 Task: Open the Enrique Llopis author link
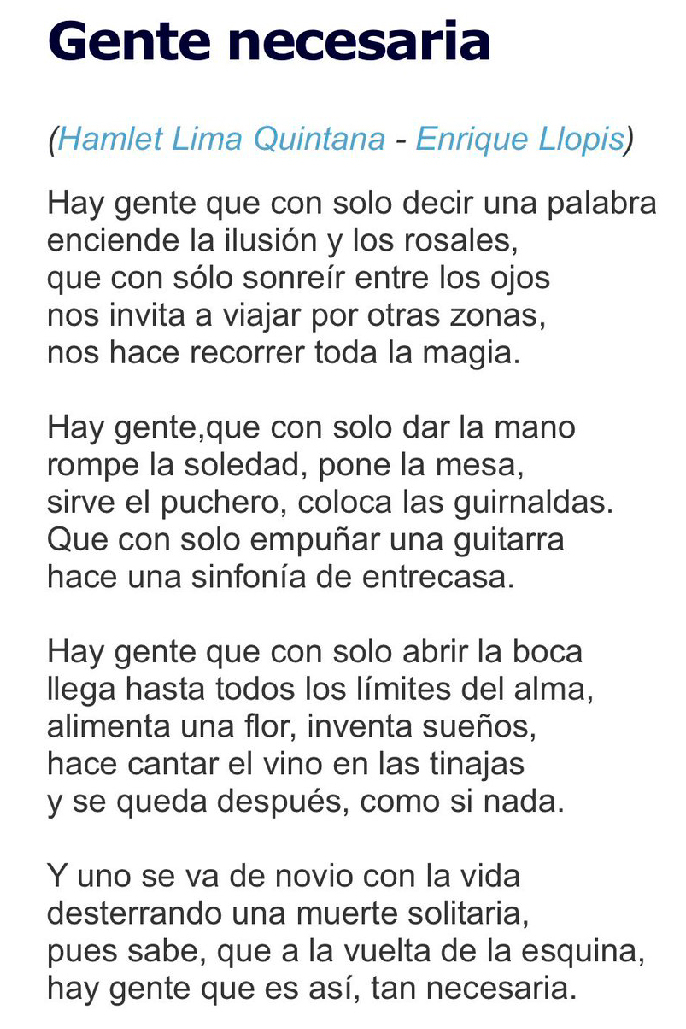519,139
